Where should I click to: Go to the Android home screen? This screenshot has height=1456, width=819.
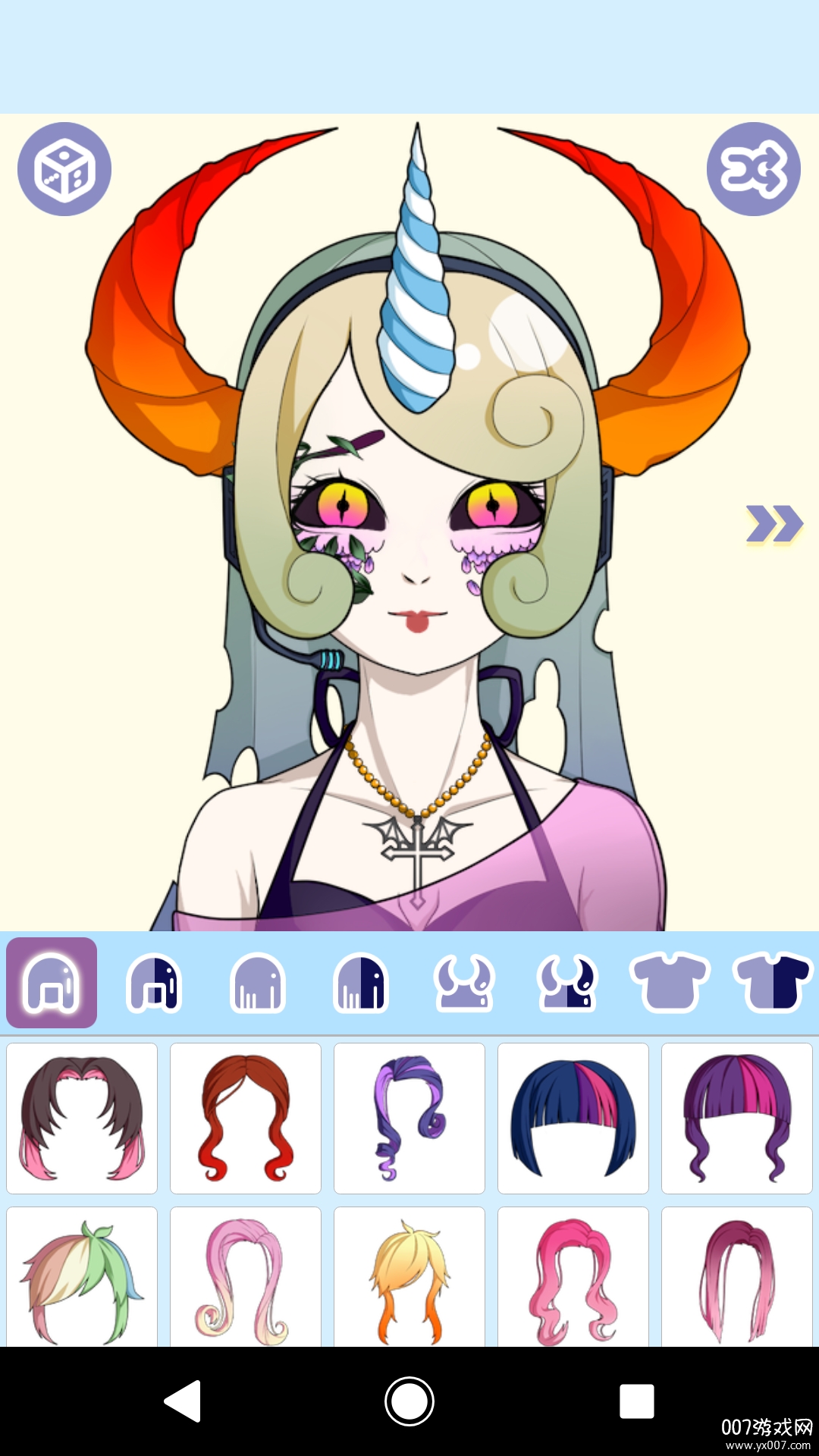[409, 1401]
